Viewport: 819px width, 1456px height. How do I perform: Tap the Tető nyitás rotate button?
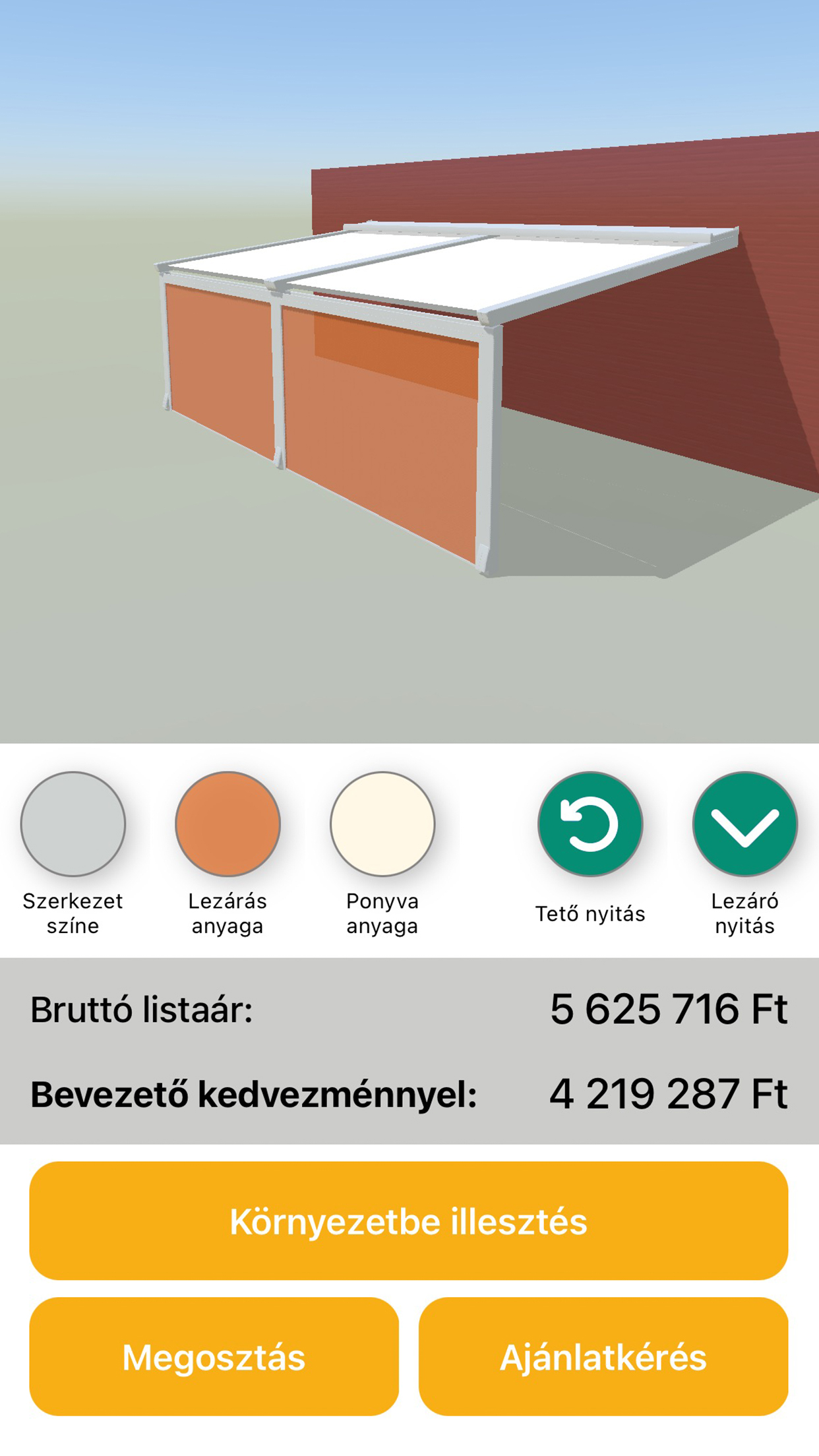[x=590, y=824]
